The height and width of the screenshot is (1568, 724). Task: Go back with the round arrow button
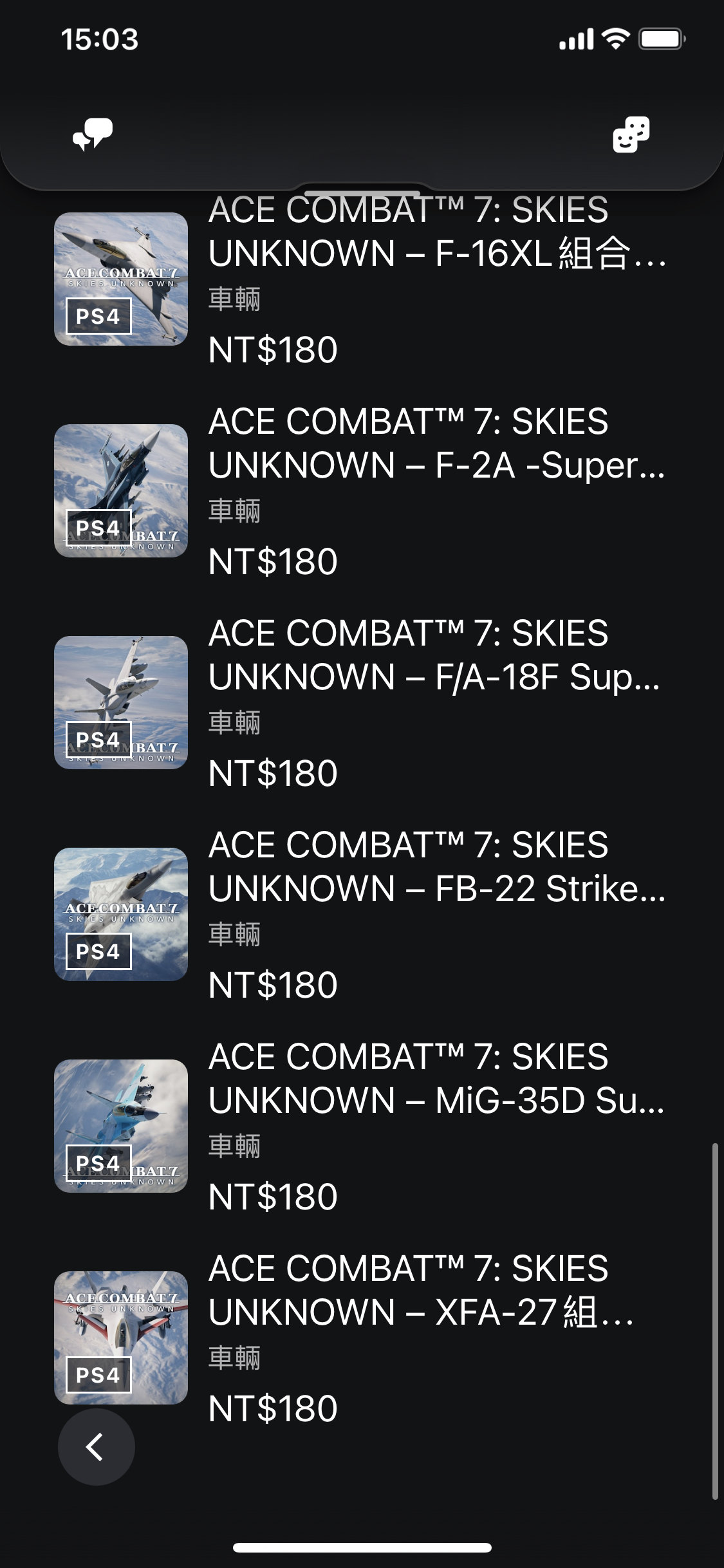pyautogui.click(x=97, y=1447)
